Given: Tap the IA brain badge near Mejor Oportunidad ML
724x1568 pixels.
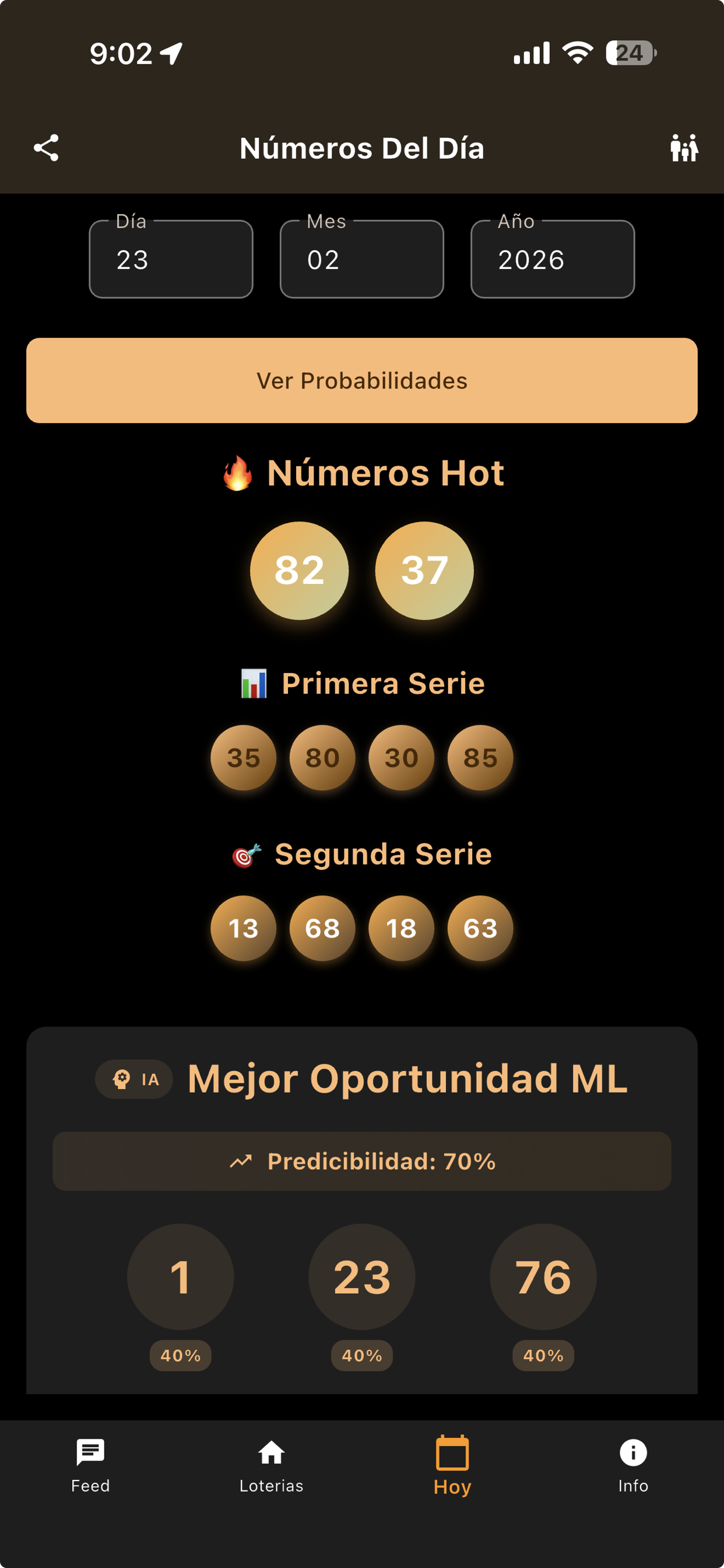Looking at the screenshot, I should click(x=134, y=1078).
